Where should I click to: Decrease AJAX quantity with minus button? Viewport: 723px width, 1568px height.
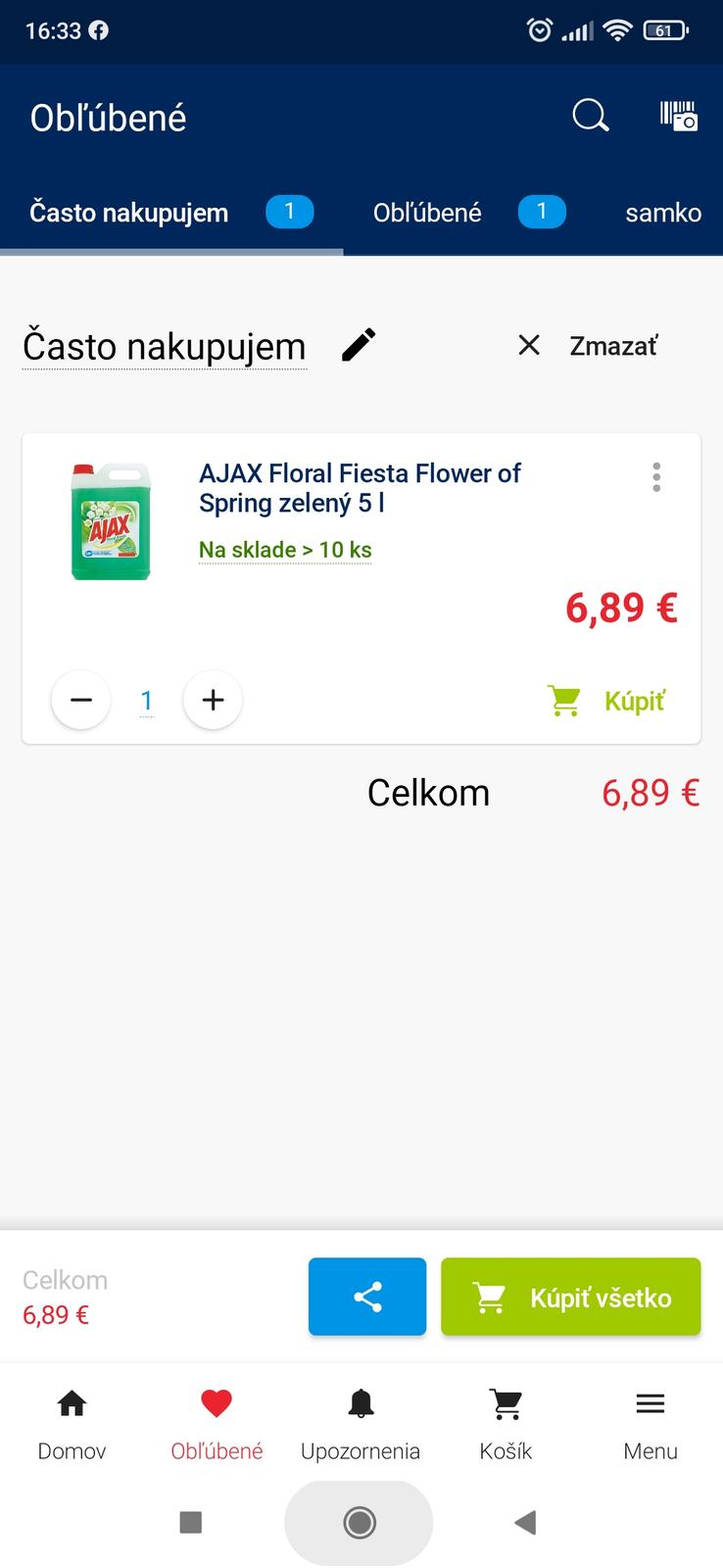[81, 700]
